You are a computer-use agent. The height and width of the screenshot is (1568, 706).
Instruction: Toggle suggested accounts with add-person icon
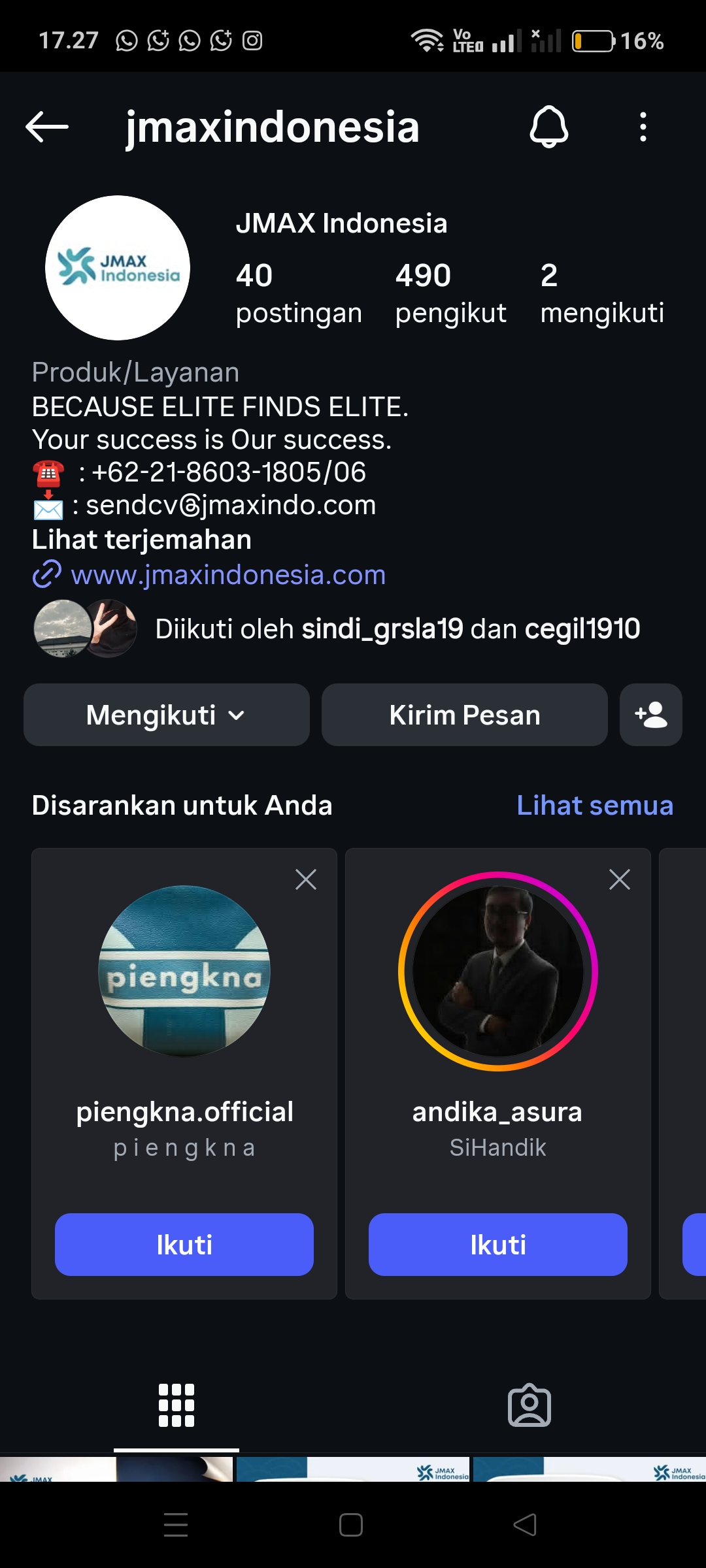click(x=651, y=715)
